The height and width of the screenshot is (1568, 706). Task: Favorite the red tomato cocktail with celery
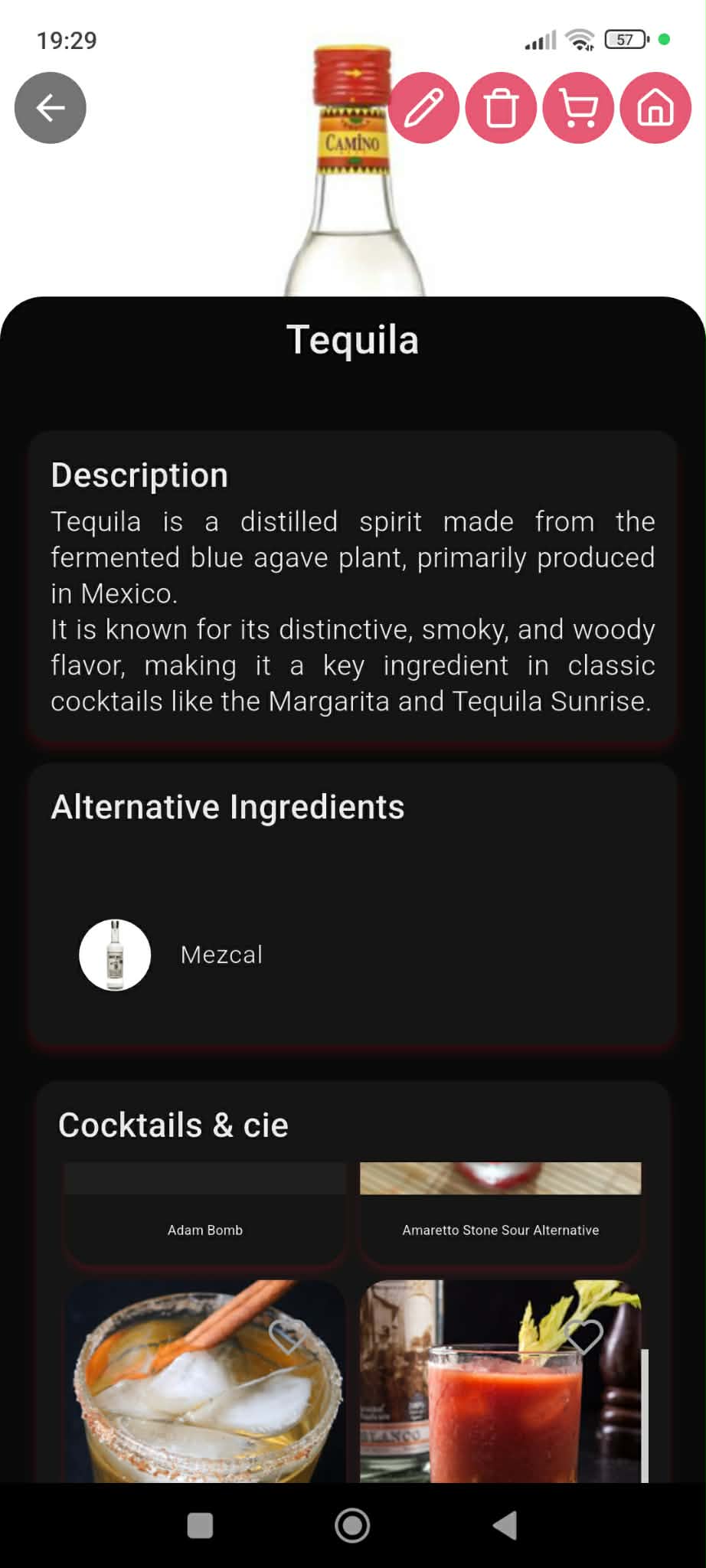point(583,1336)
